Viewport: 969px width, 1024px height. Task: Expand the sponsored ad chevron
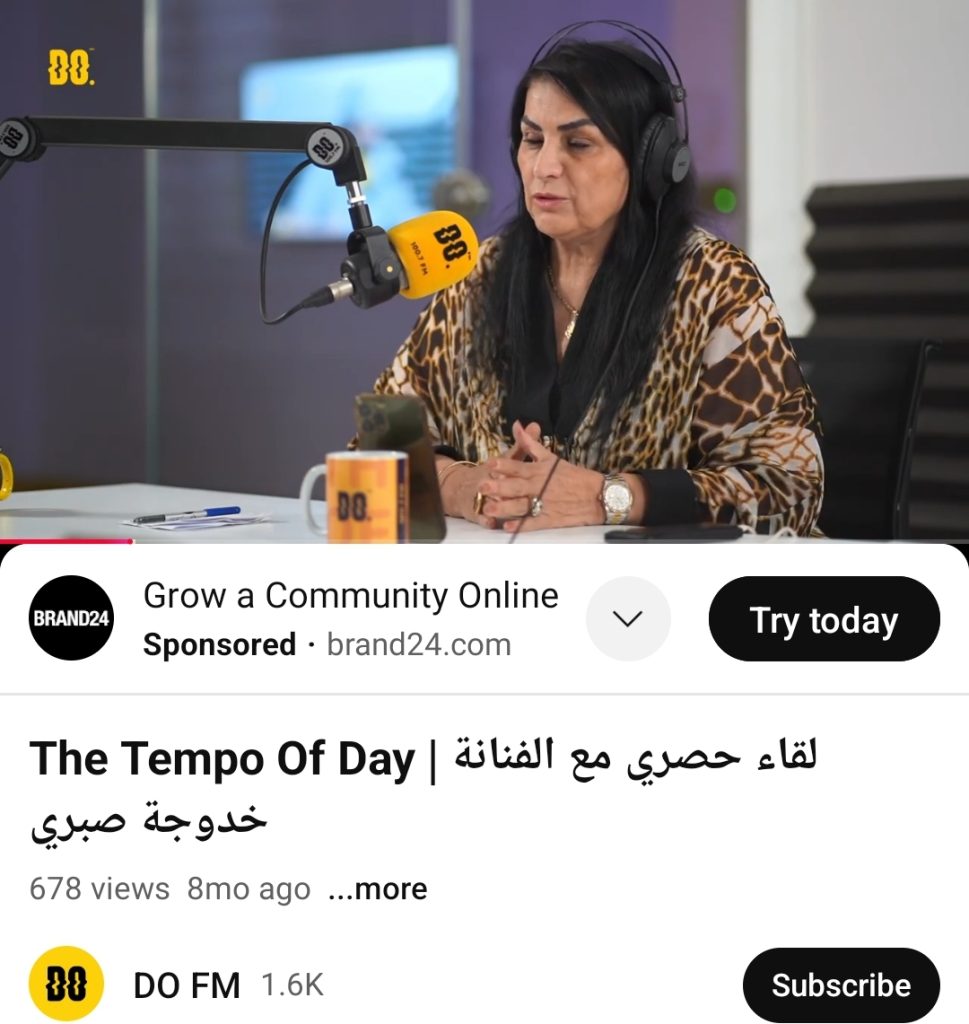click(x=628, y=619)
